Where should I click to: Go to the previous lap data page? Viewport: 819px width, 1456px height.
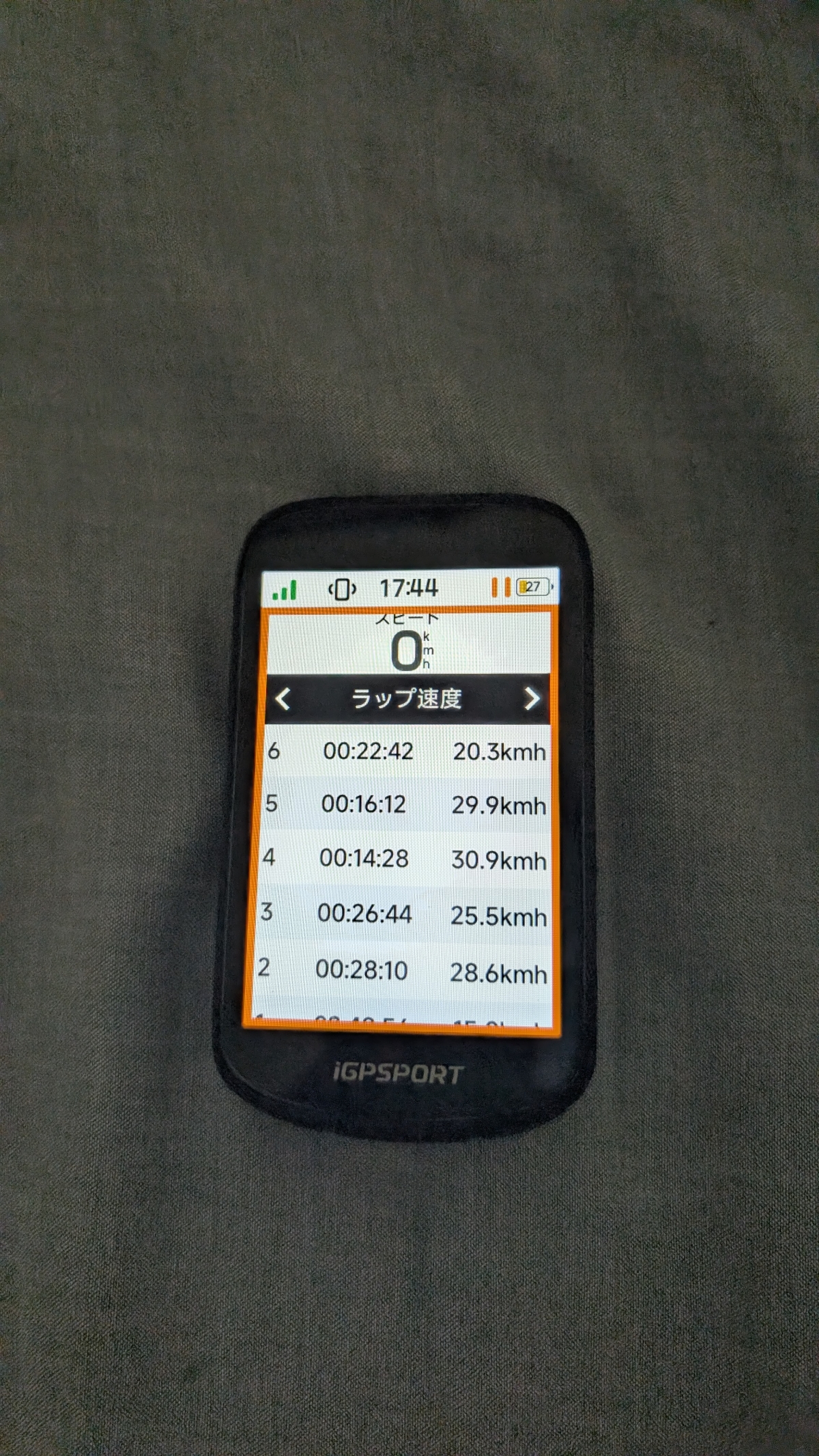[283, 698]
